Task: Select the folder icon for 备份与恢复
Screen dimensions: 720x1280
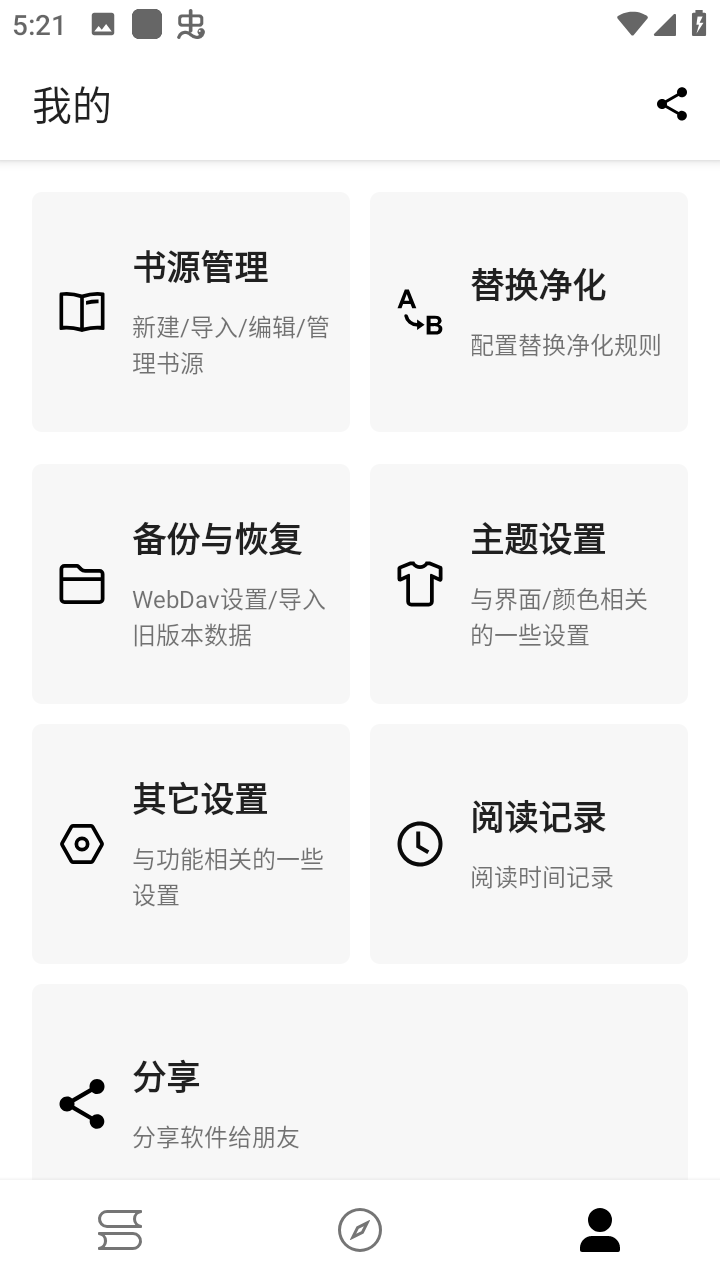Action: tap(81, 583)
